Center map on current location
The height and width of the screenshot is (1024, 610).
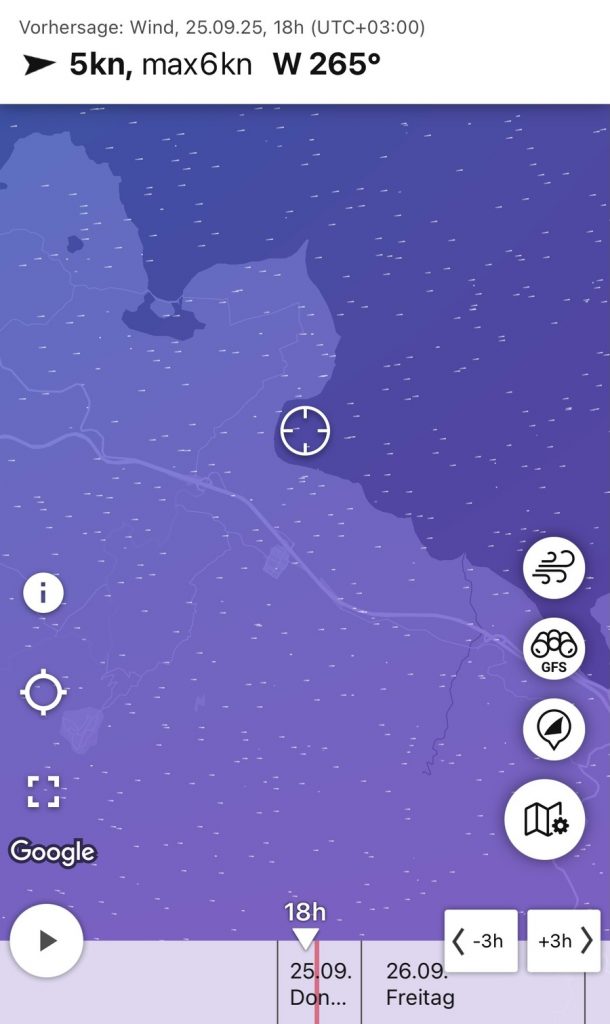(43, 693)
